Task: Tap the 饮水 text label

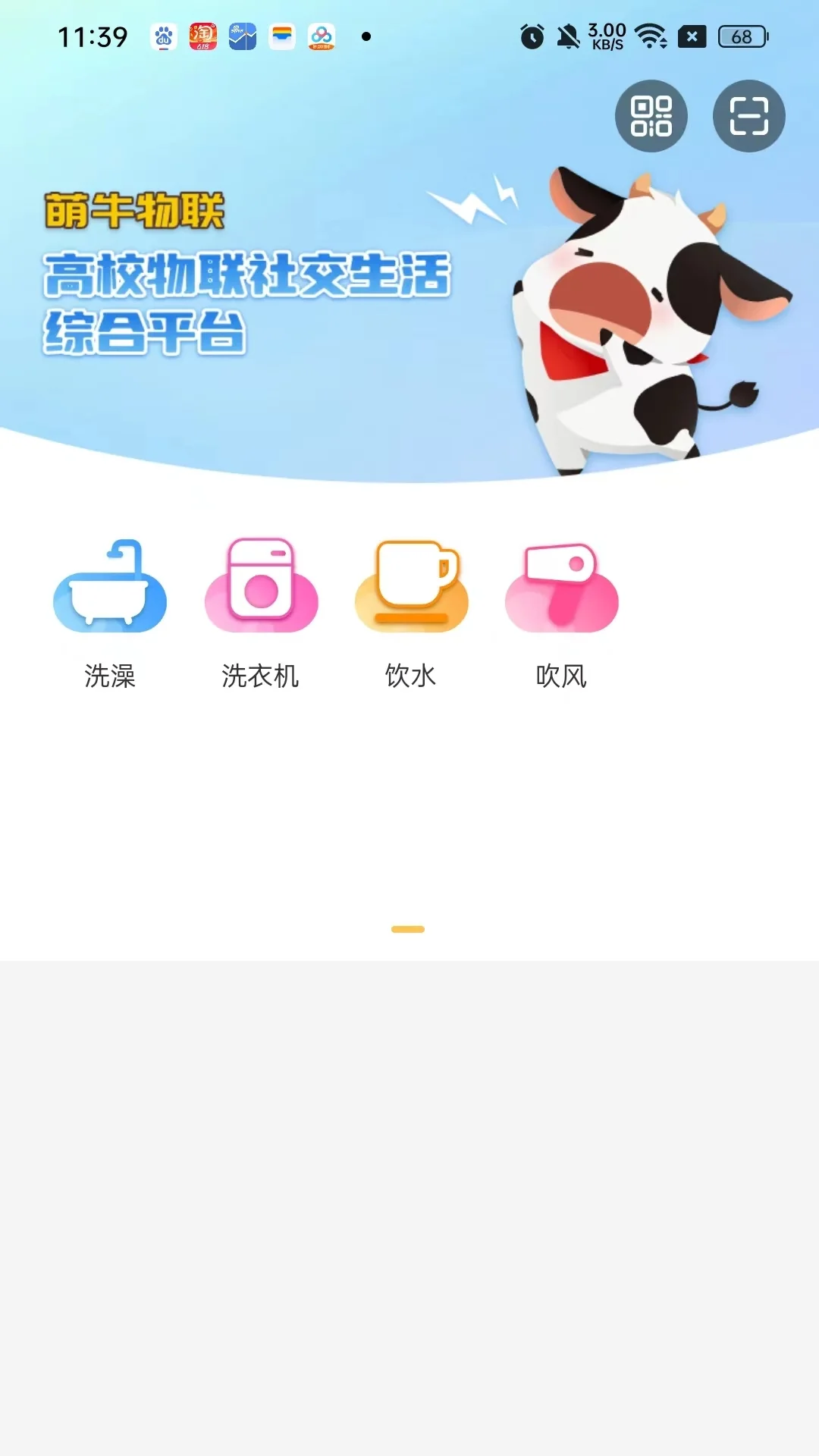Action: point(412,675)
